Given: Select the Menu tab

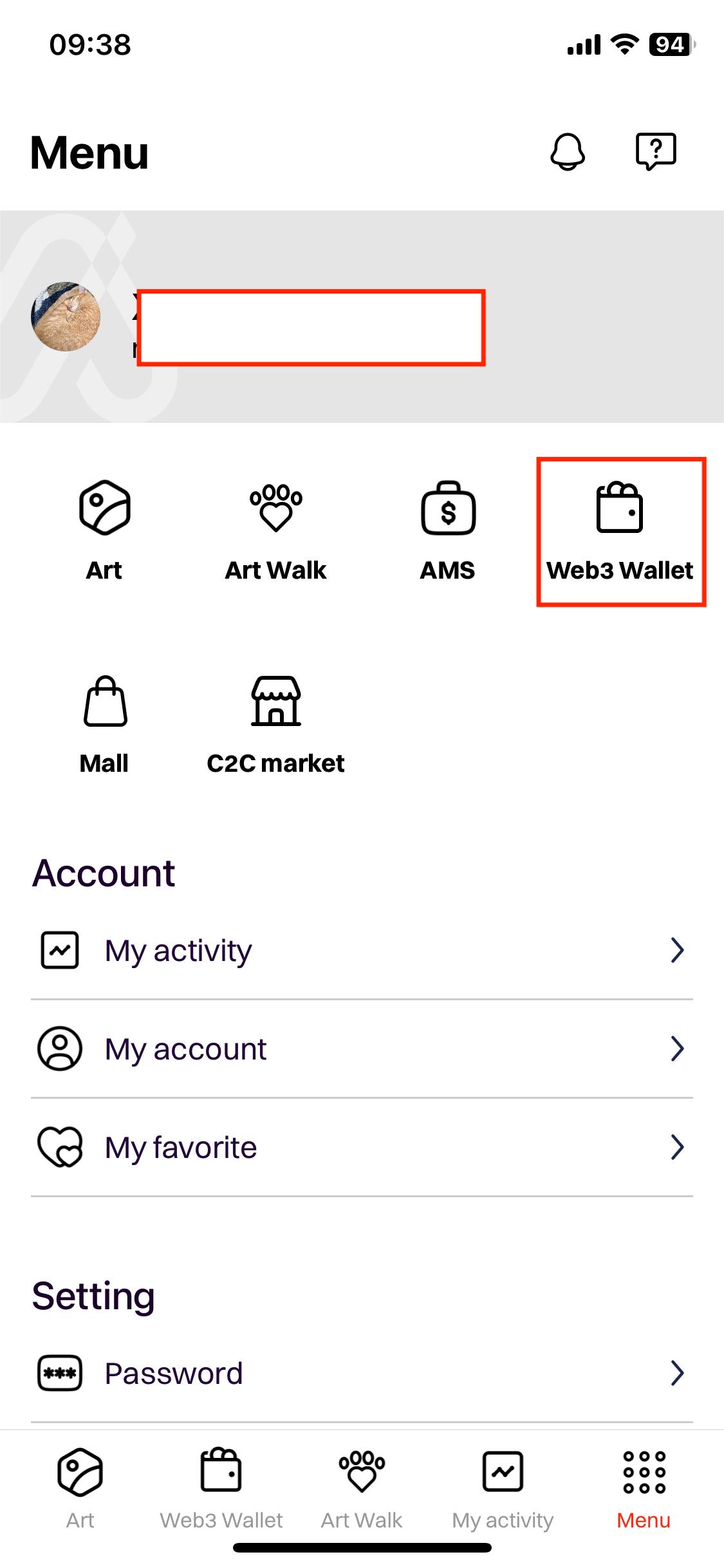Looking at the screenshot, I should (x=644, y=1488).
